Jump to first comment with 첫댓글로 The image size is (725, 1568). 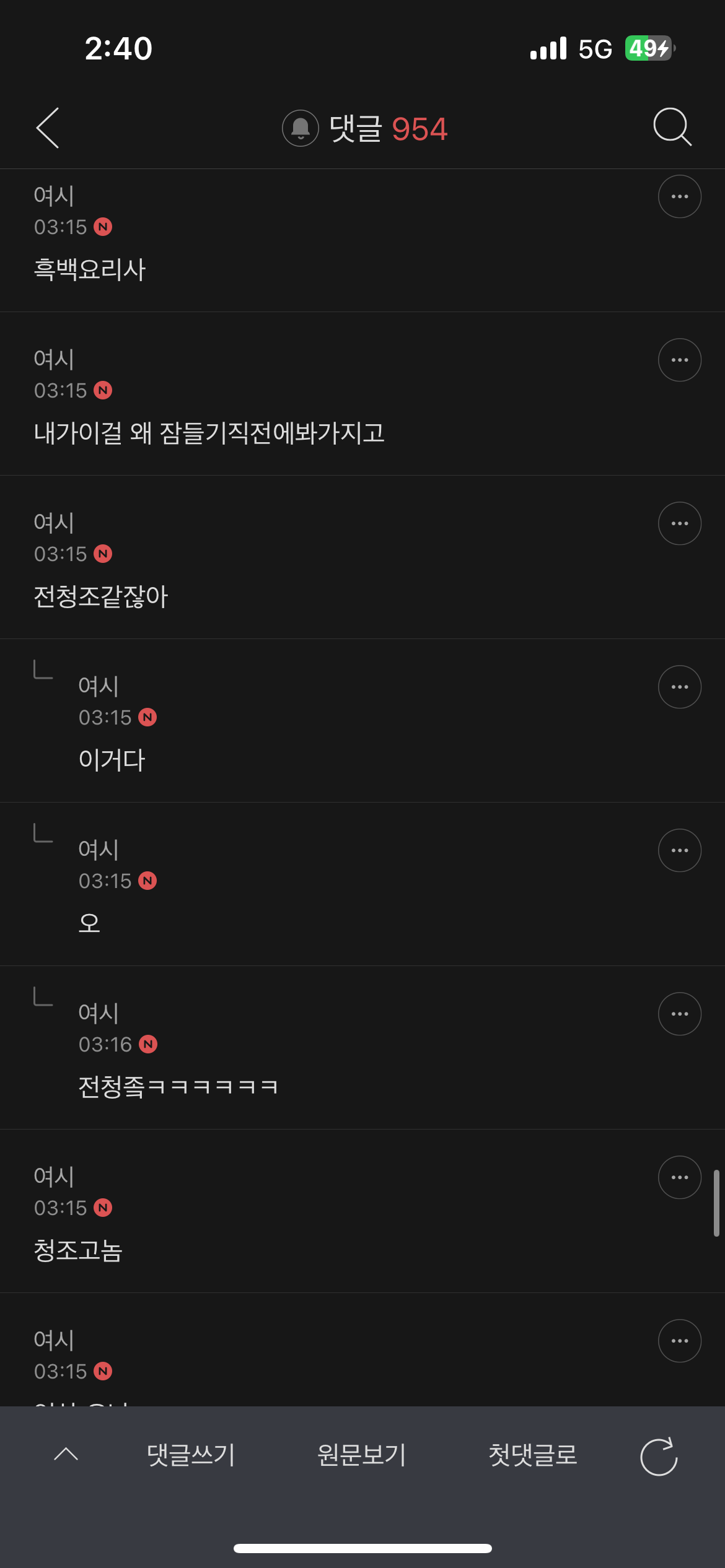click(x=532, y=1455)
